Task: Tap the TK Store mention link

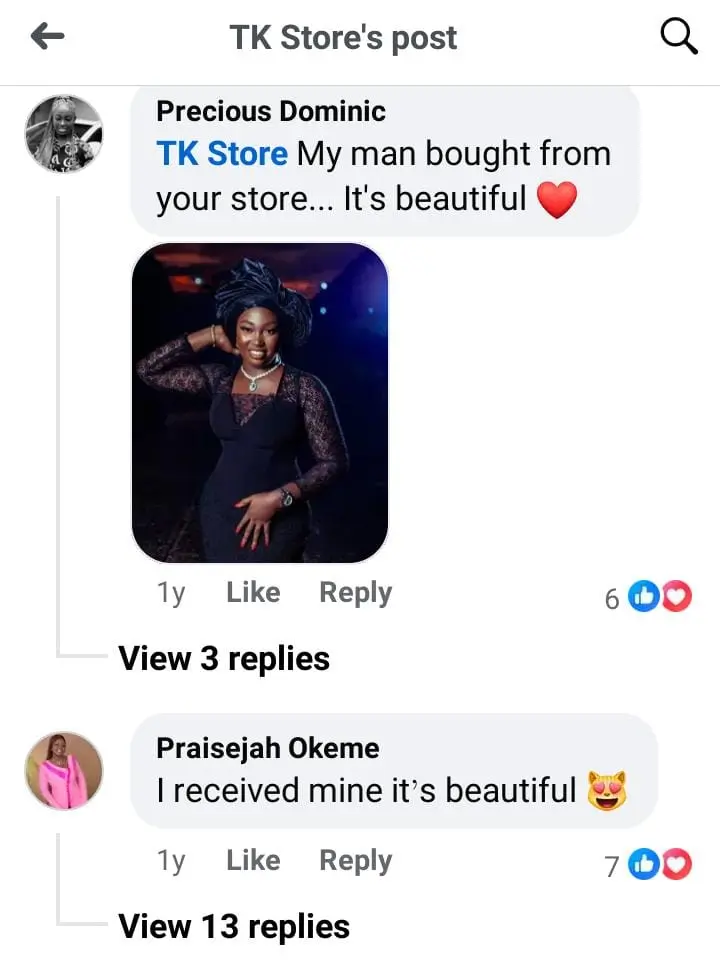Action: (222, 154)
